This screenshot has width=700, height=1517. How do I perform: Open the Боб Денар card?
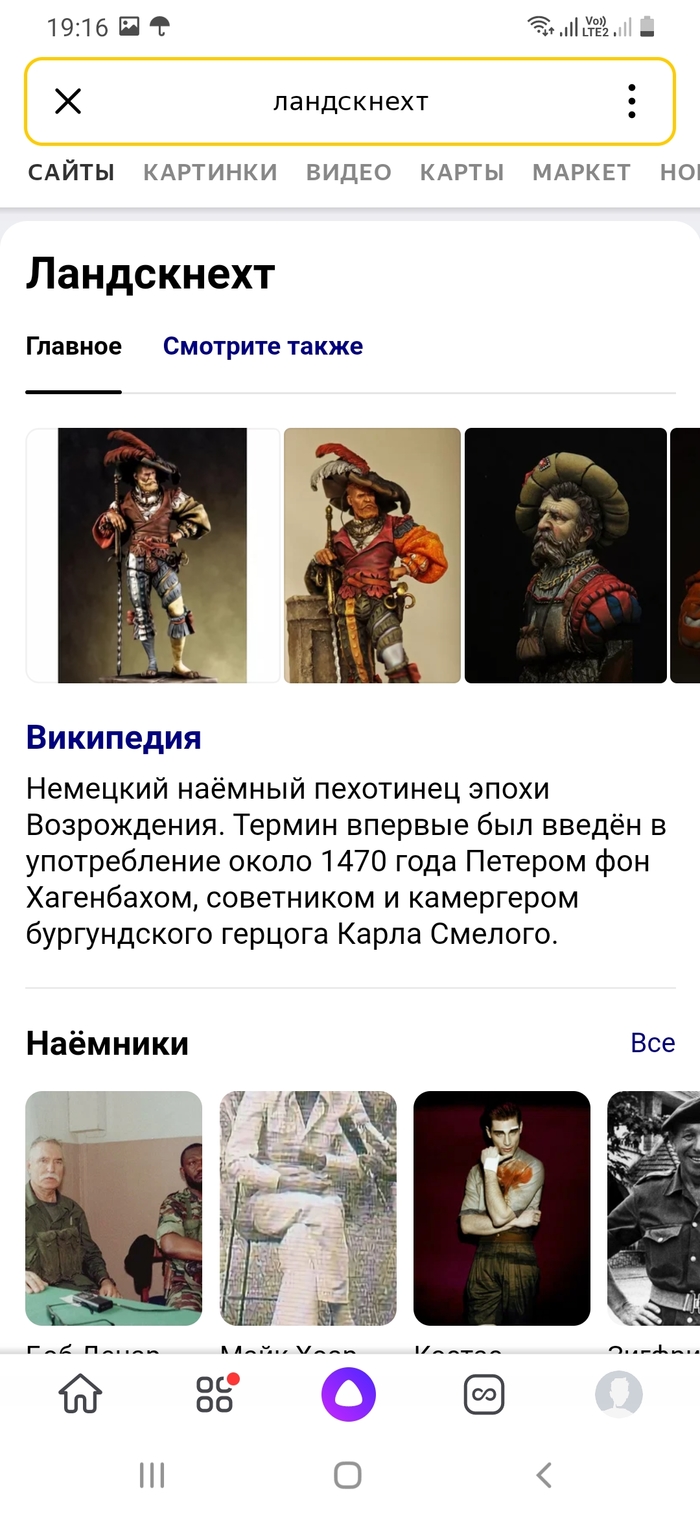[x=113, y=1208]
